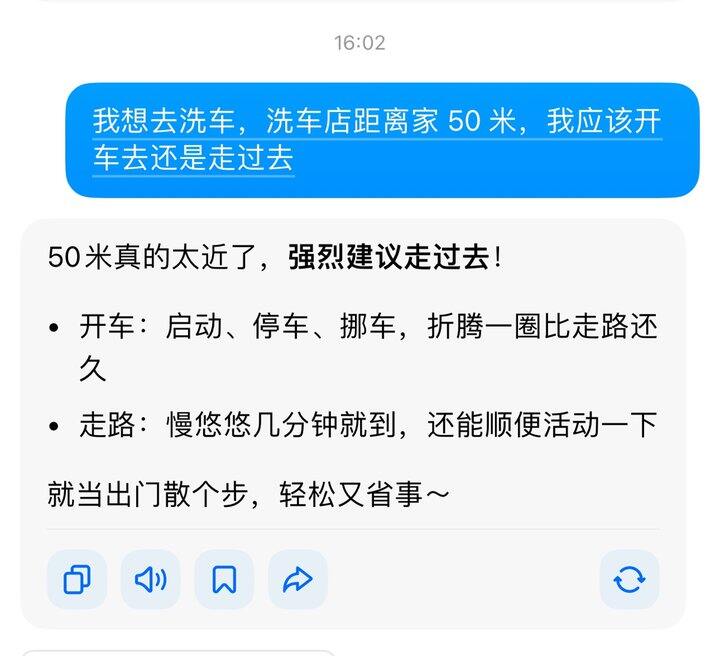Regenerate the AI answer
This screenshot has width=720, height=656.
[x=629, y=579]
